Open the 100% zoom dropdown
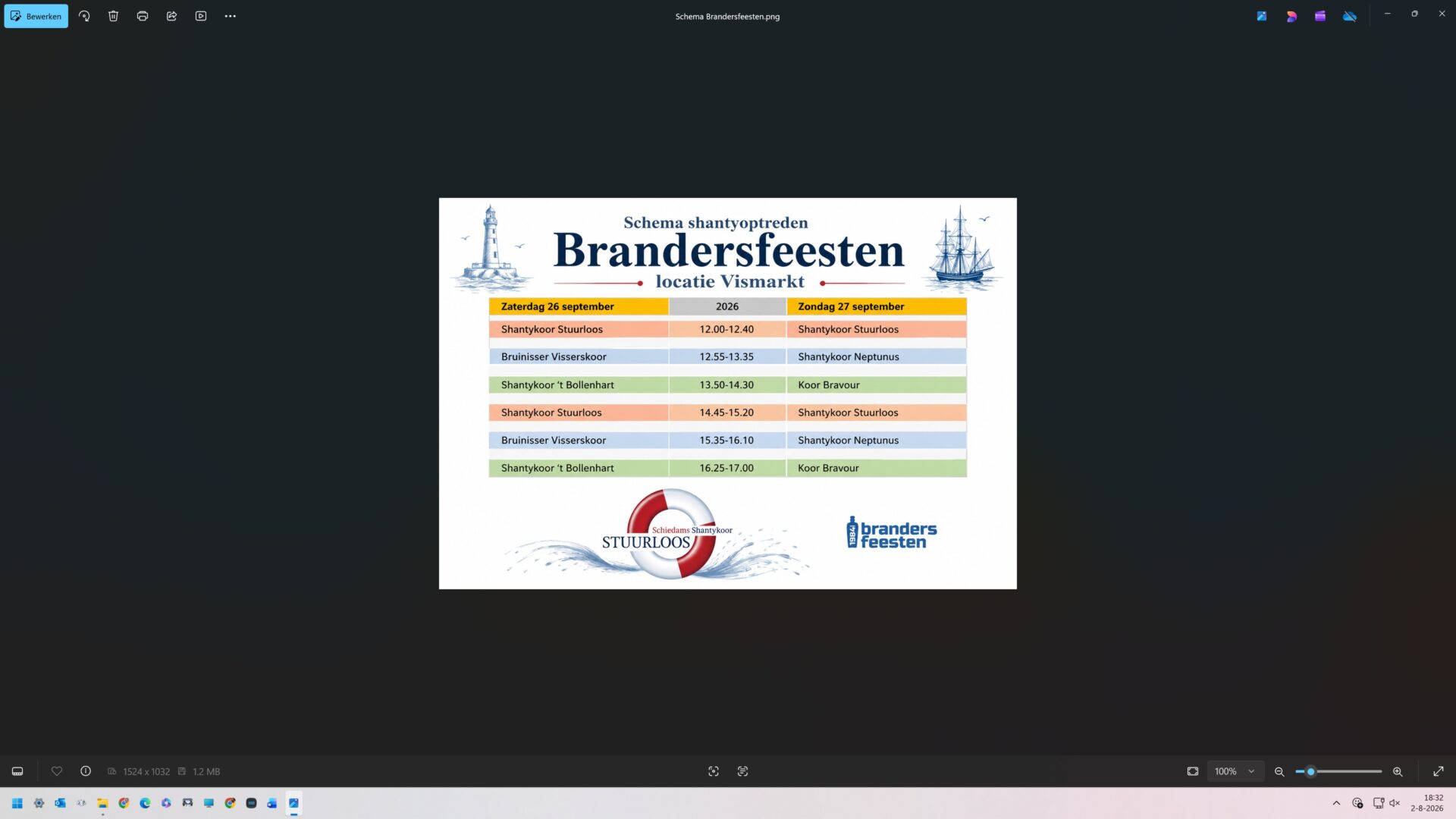 1235,771
